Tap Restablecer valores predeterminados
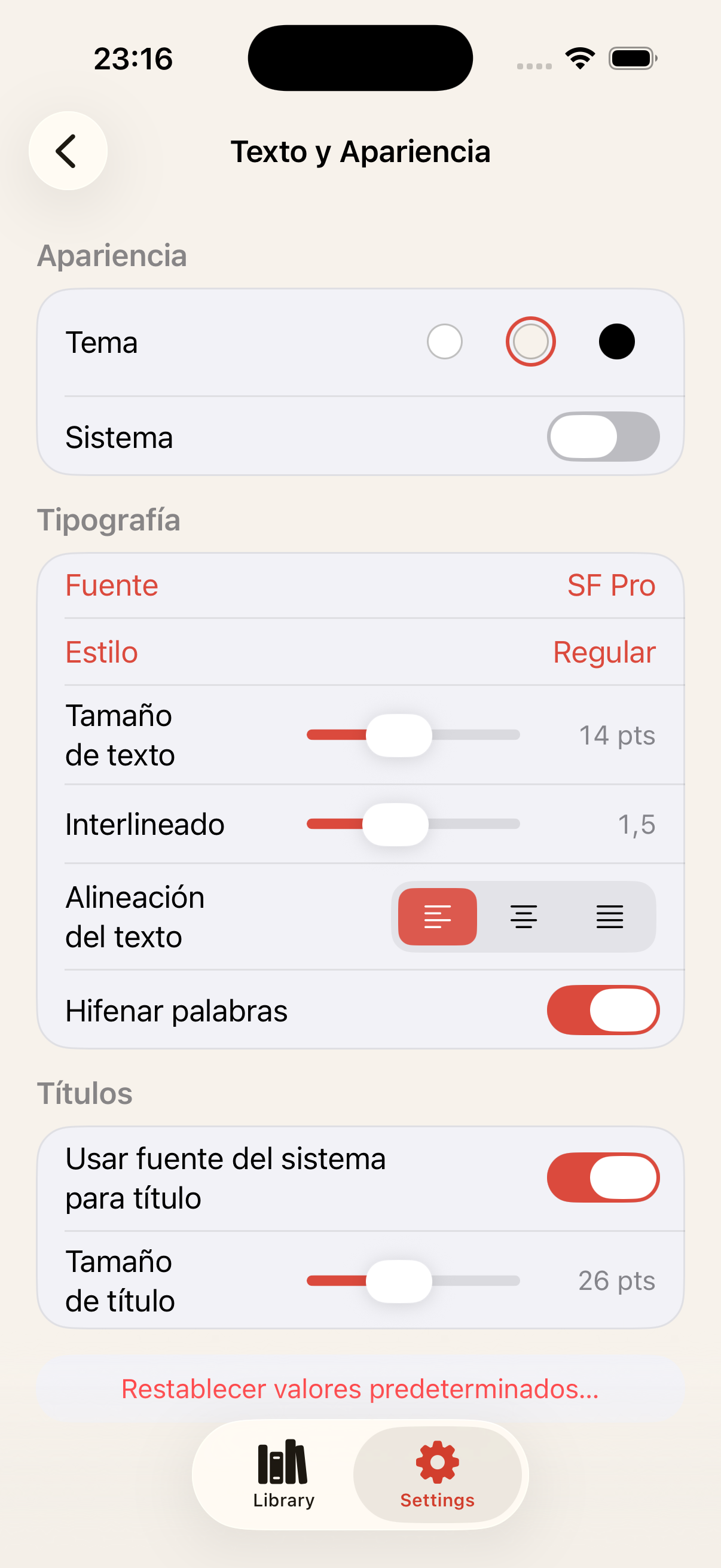The height and width of the screenshot is (1568, 721). point(360,1390)
